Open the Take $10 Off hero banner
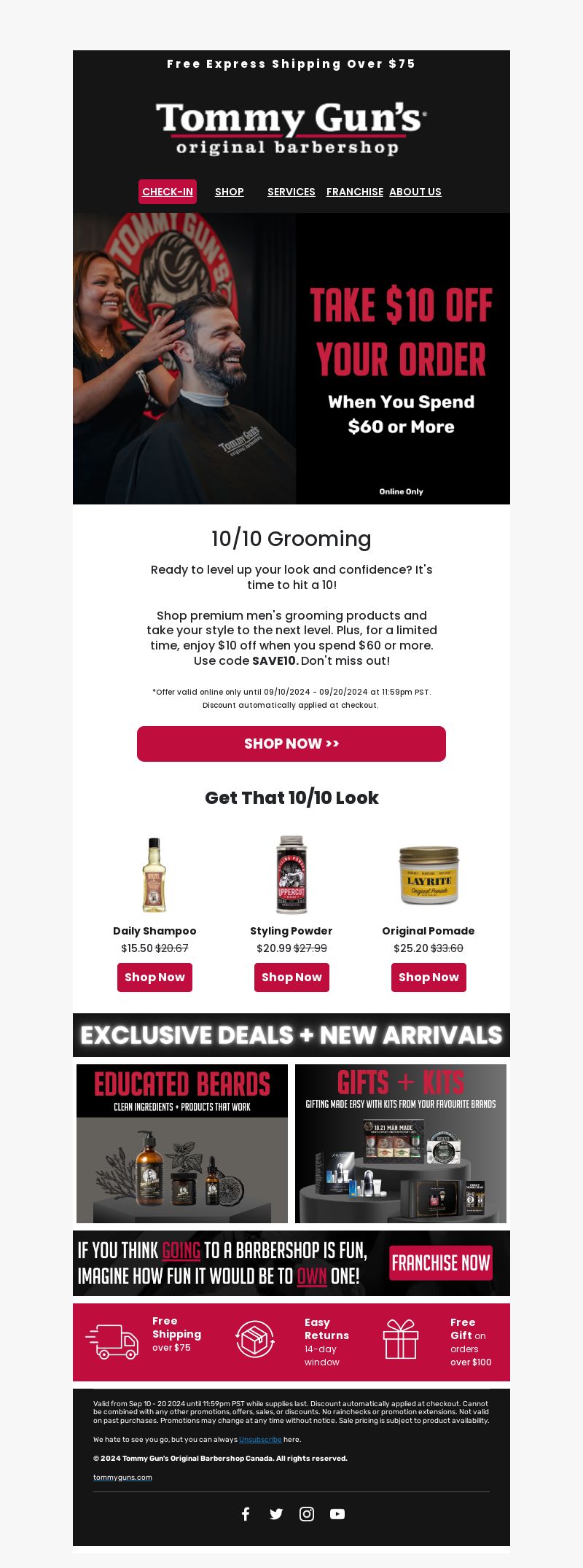Screen dimensions: 583x1568 291,359
